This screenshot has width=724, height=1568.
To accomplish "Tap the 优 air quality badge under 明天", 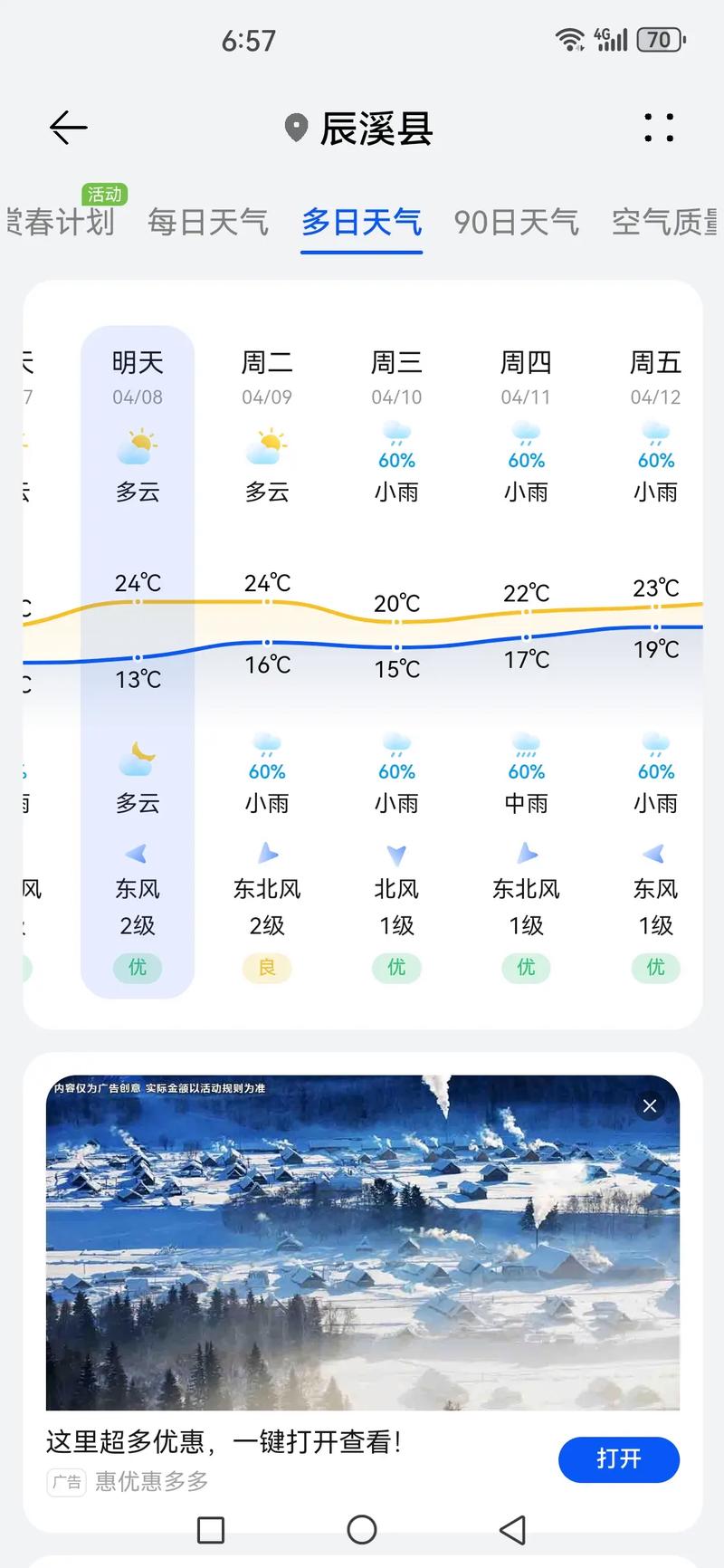I will click(137, 968).
